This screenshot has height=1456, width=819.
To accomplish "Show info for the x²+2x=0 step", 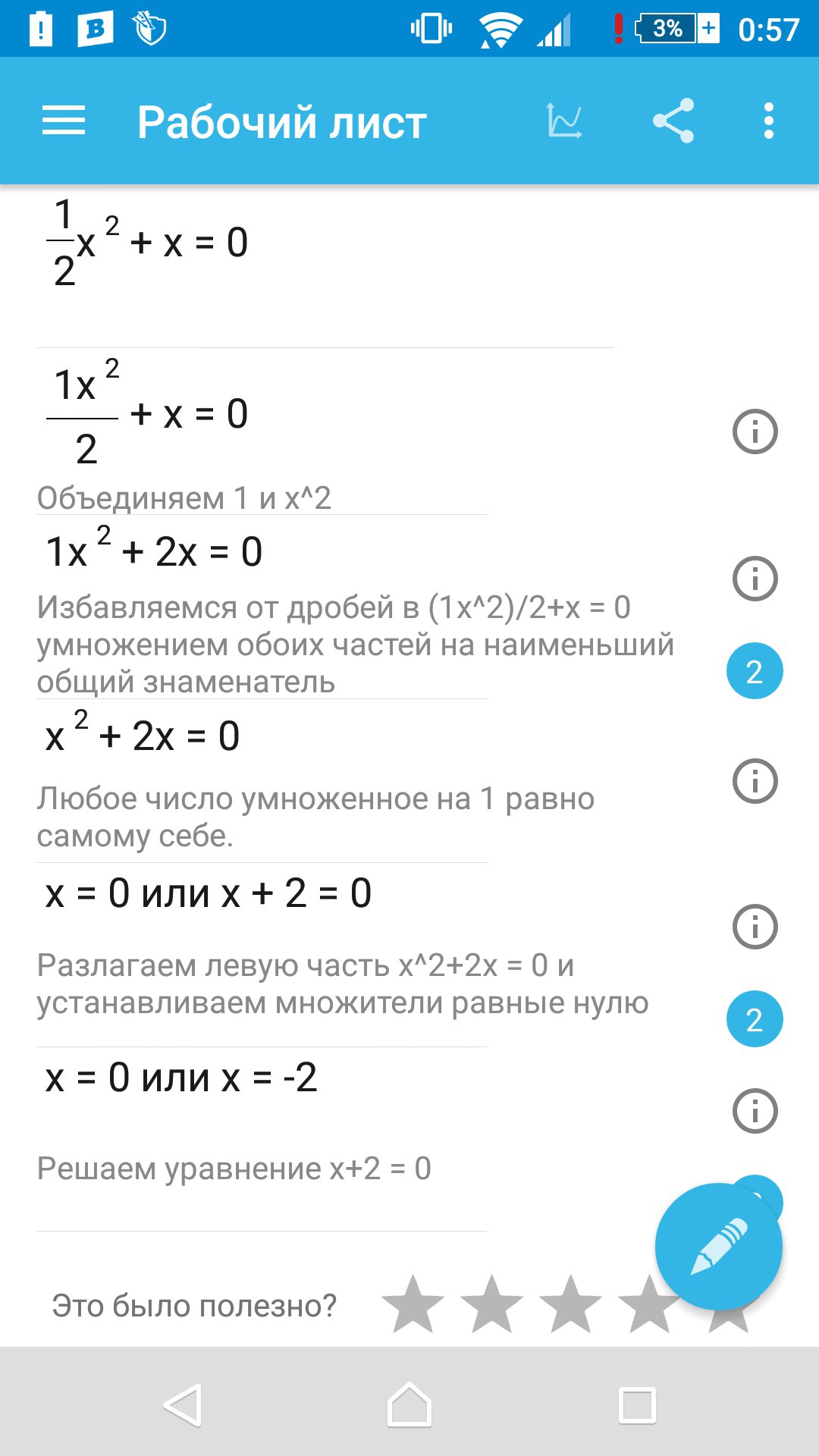I will click(x=755, y=780).
